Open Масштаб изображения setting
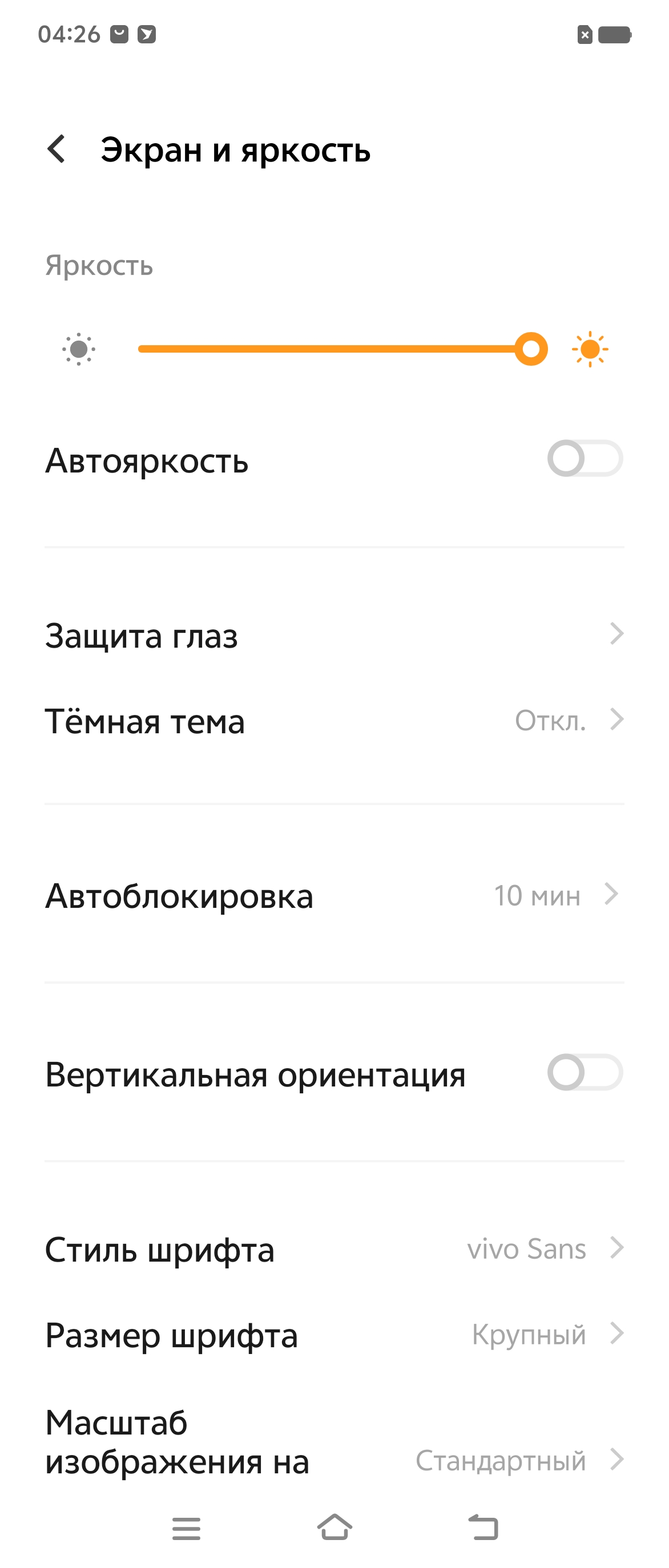Screen dimensions: 669x1568 (x=334, y=1441)
